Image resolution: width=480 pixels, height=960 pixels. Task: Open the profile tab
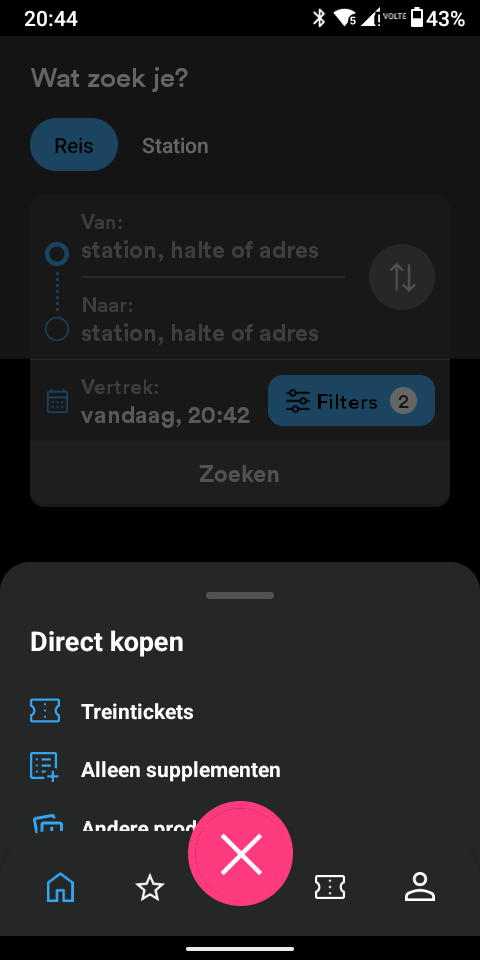(420, 887)
